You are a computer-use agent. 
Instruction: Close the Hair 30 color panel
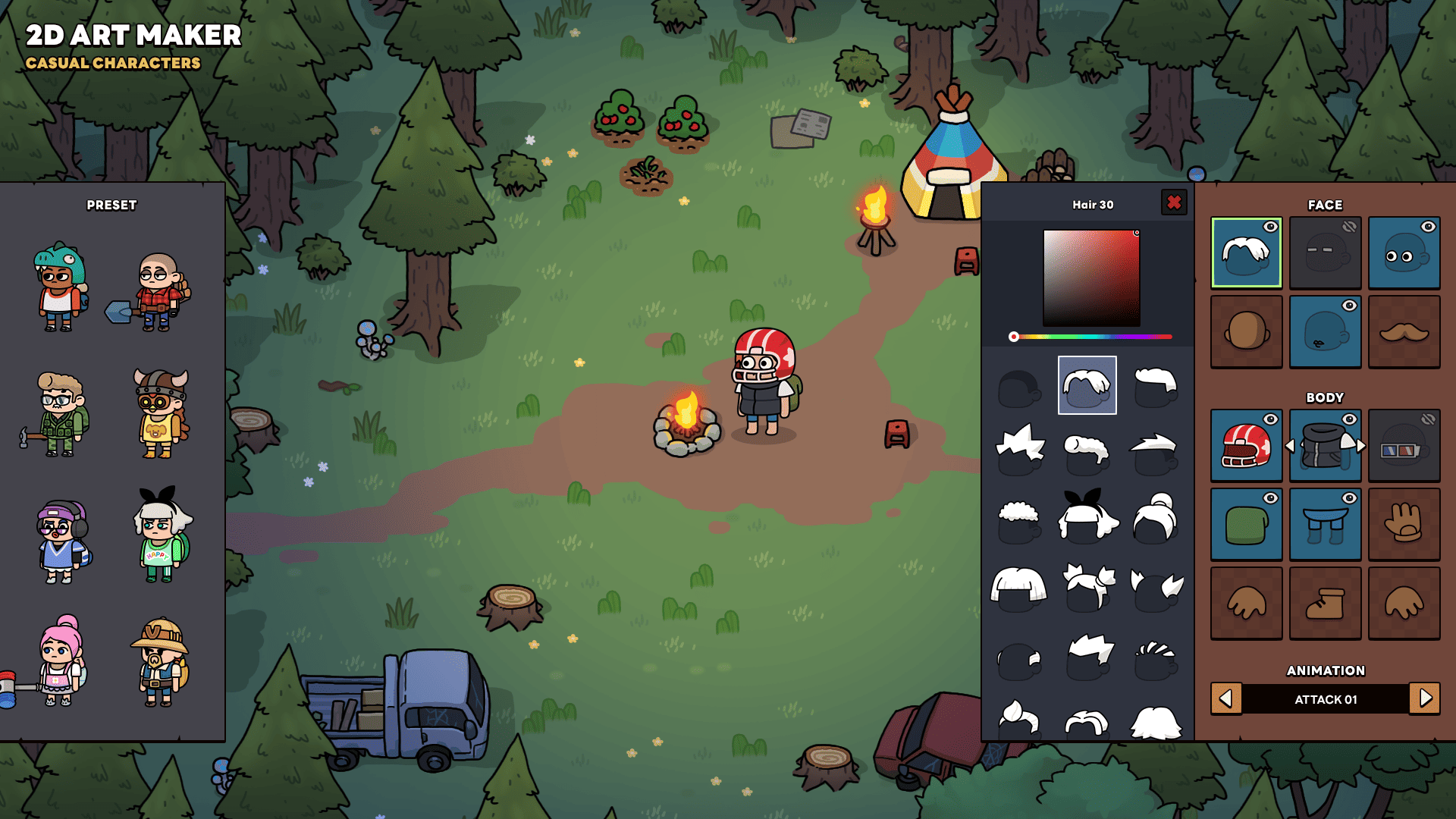(x=1173, y=202)
